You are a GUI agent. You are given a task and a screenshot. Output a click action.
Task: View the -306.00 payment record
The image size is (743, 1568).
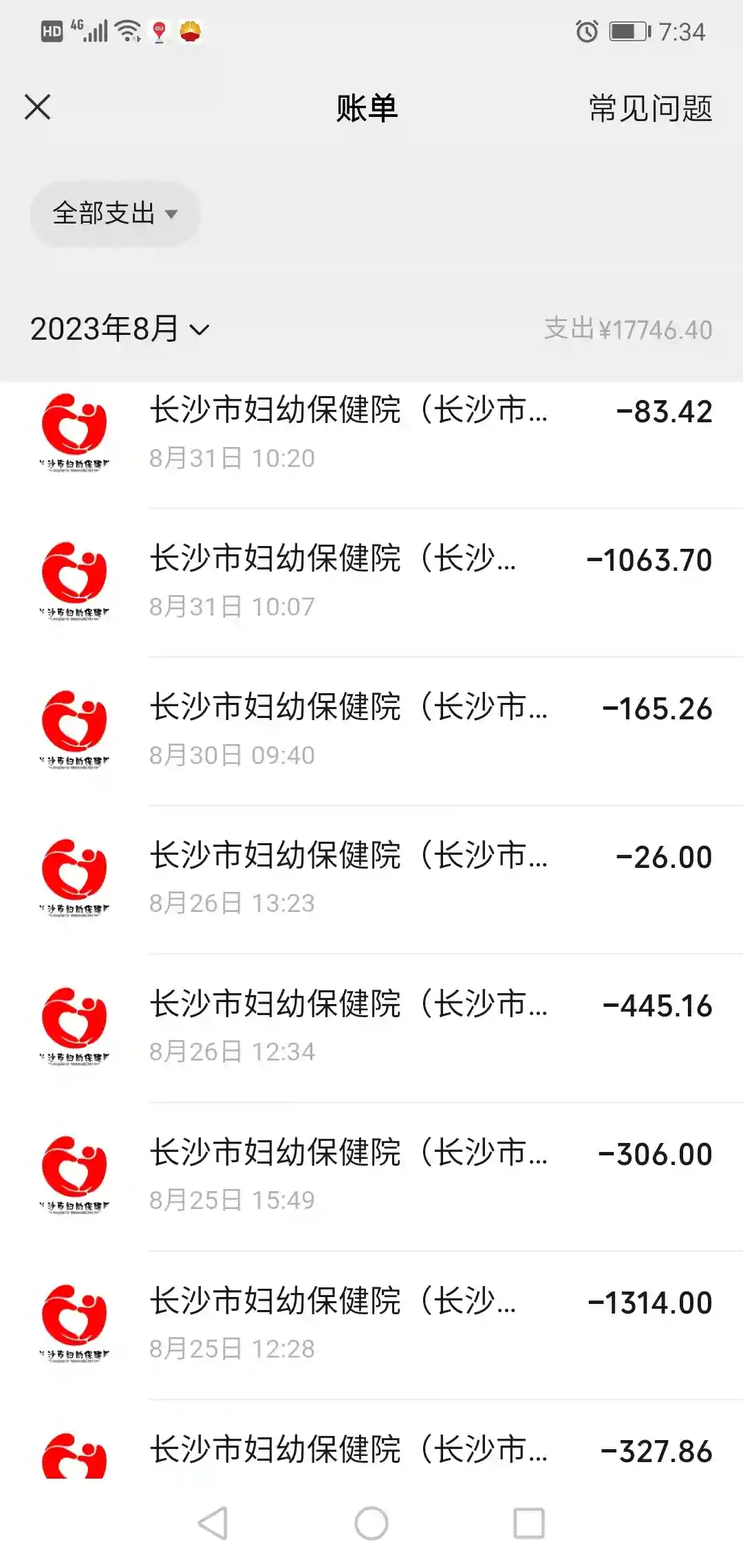tap(371, 1176)
